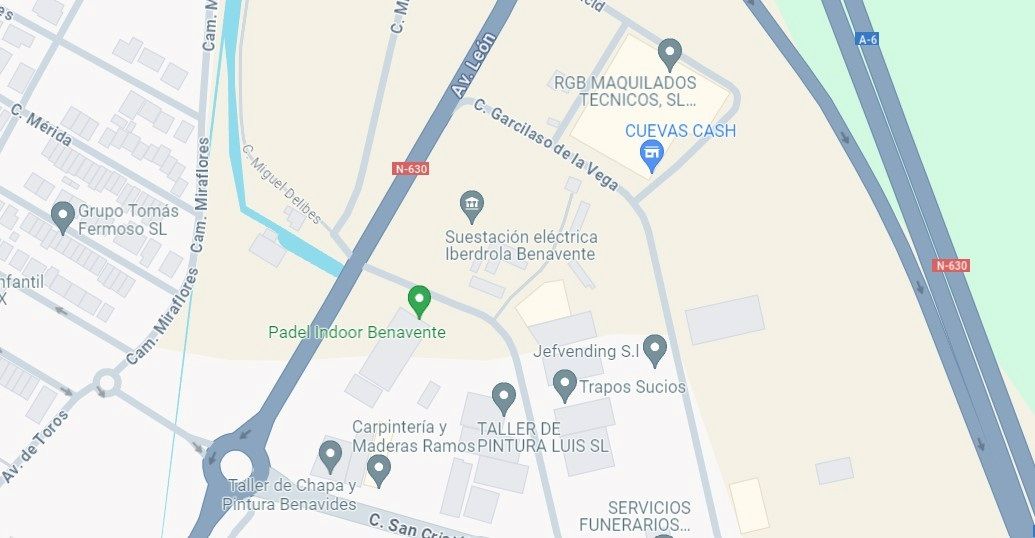The height and width of the screenshot is (538, 1035).
Task: Select the CUEVAS CASH shop marker
Action: tap(652, 155)
